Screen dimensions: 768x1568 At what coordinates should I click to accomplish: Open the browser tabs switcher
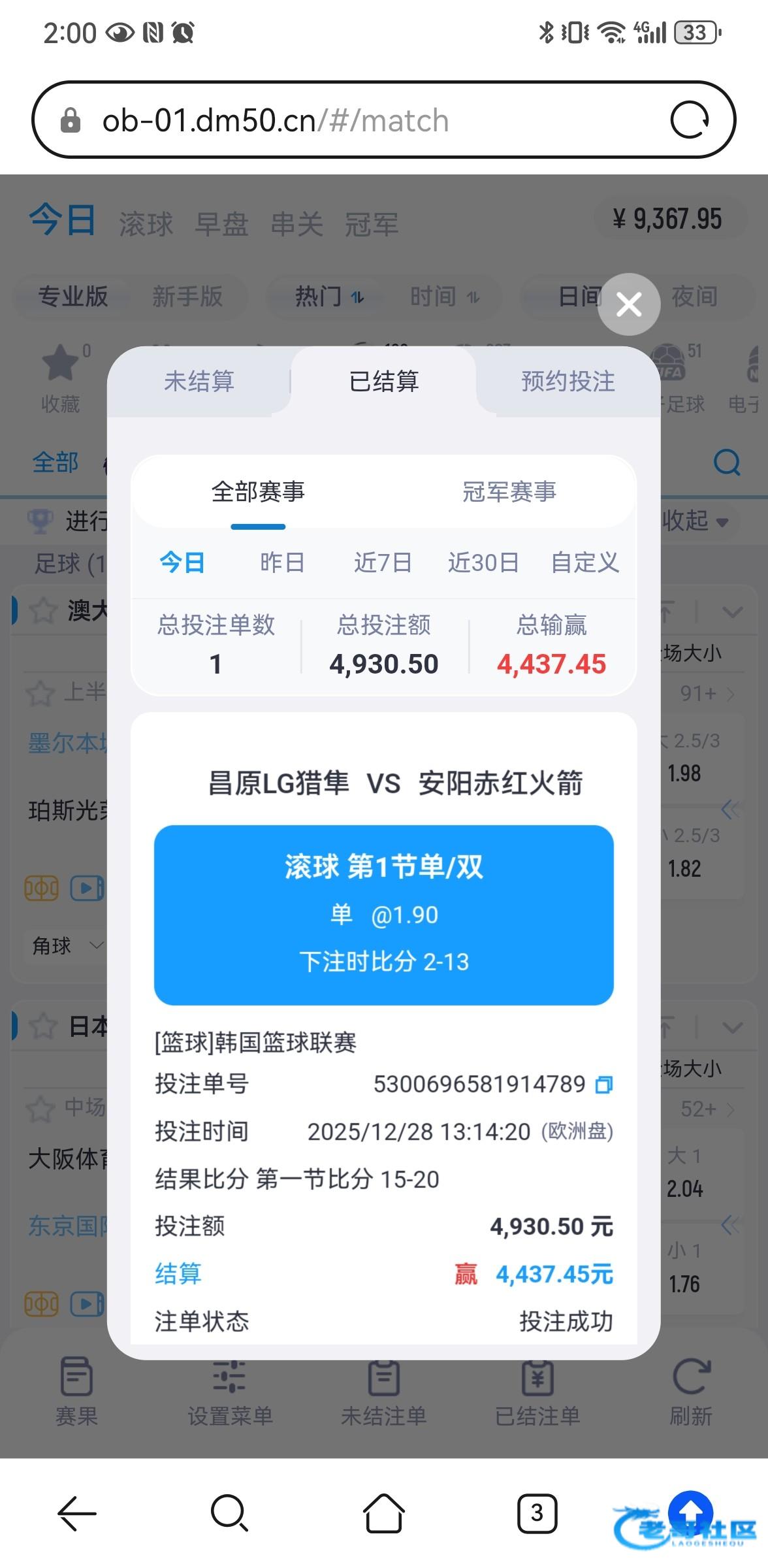tap(537, 1513)
